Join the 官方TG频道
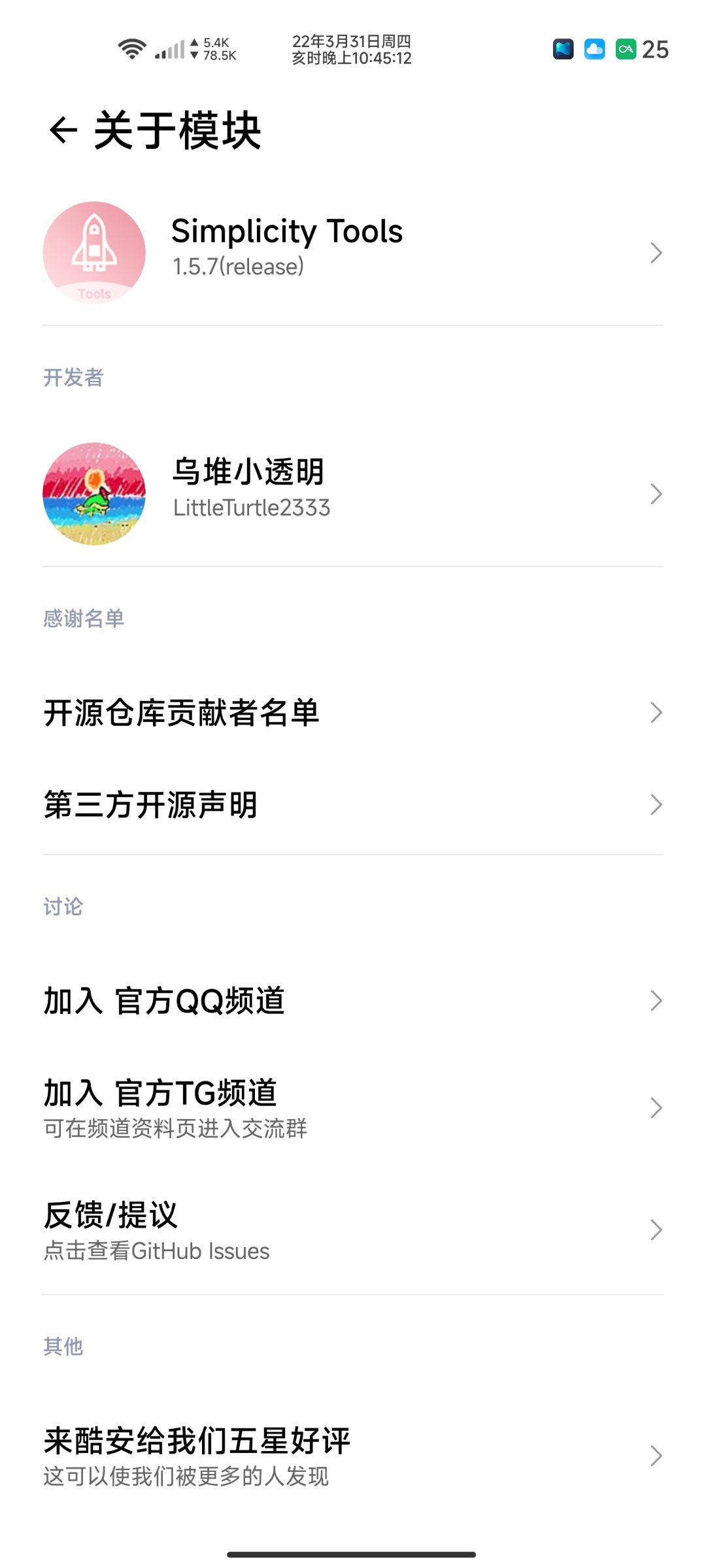Image resolution: width=706 pixels, height=1568 pixels. pos(353,1107)
